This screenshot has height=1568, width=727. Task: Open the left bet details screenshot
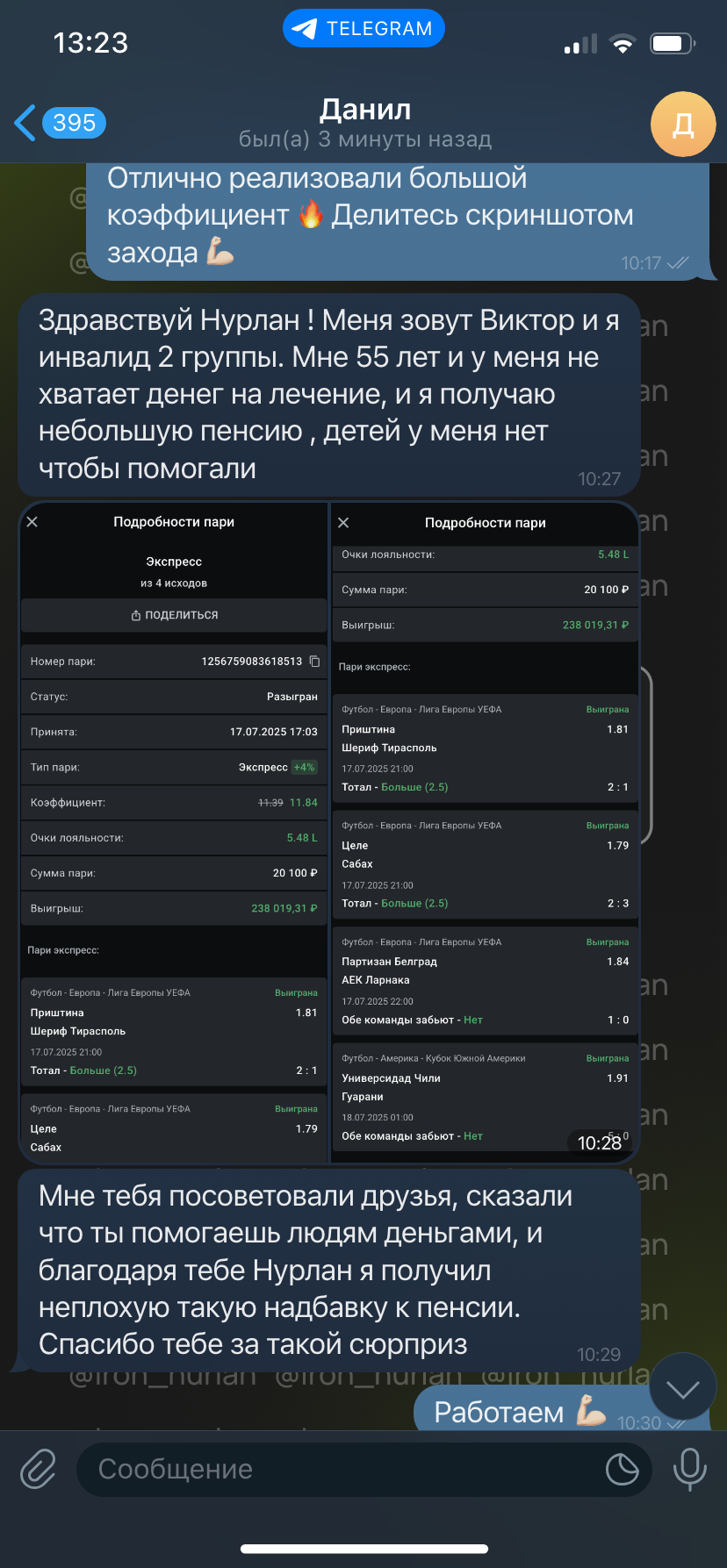[x=173, y=833]
